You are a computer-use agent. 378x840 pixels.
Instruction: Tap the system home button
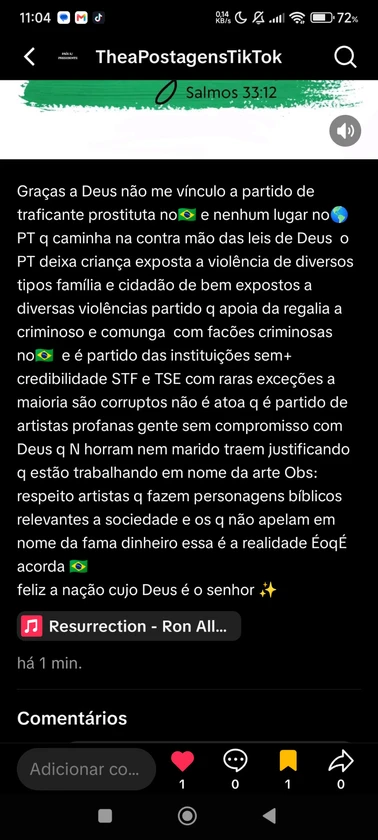click(187, 816)
